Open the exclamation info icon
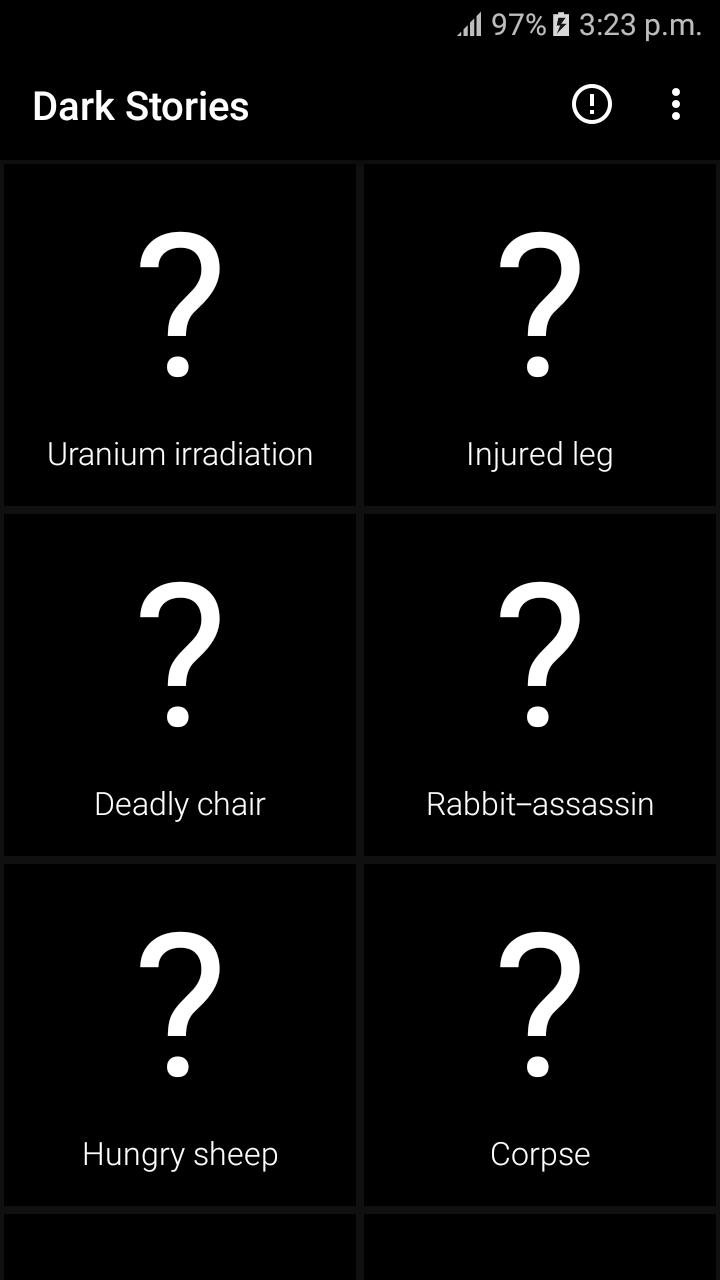Image resolution: width=720 pixels, height=1280 pixels. (591, 104)
